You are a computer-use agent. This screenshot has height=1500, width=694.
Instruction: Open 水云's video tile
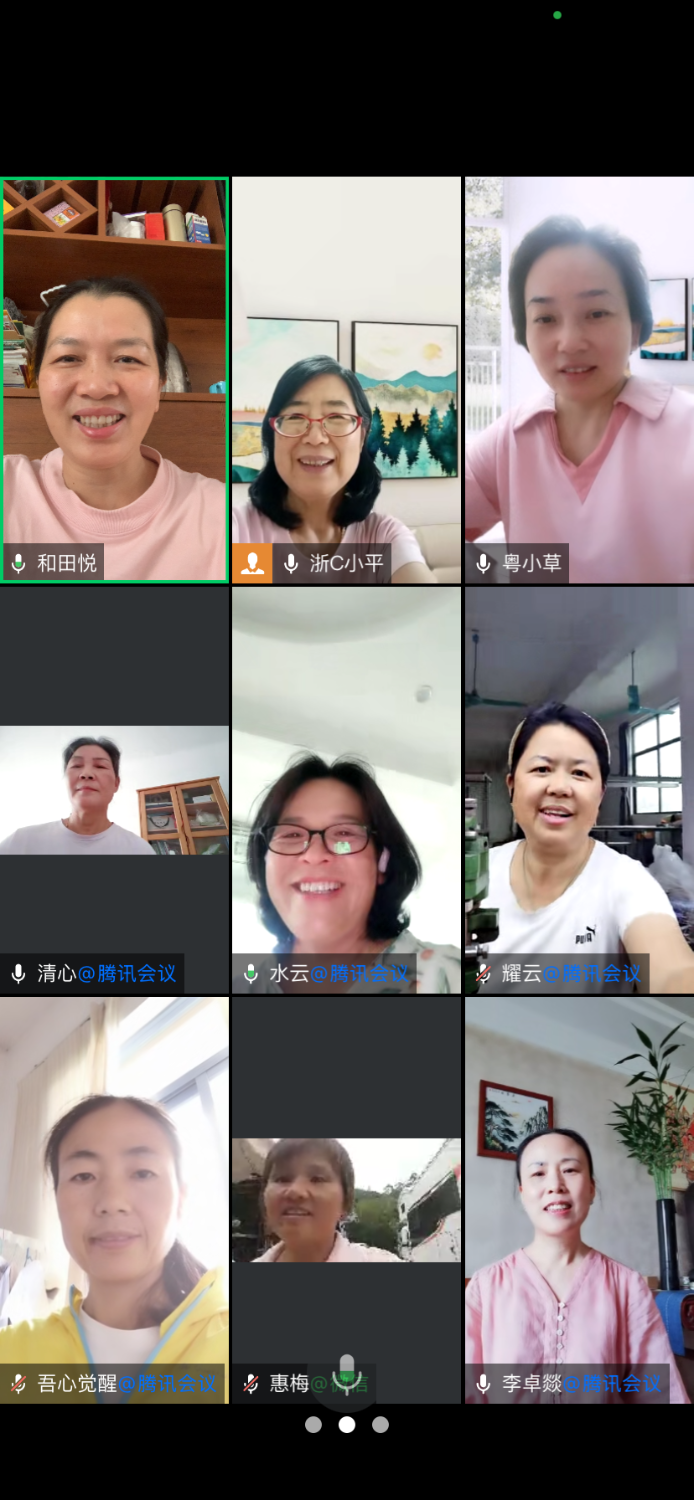pos(346,790)
